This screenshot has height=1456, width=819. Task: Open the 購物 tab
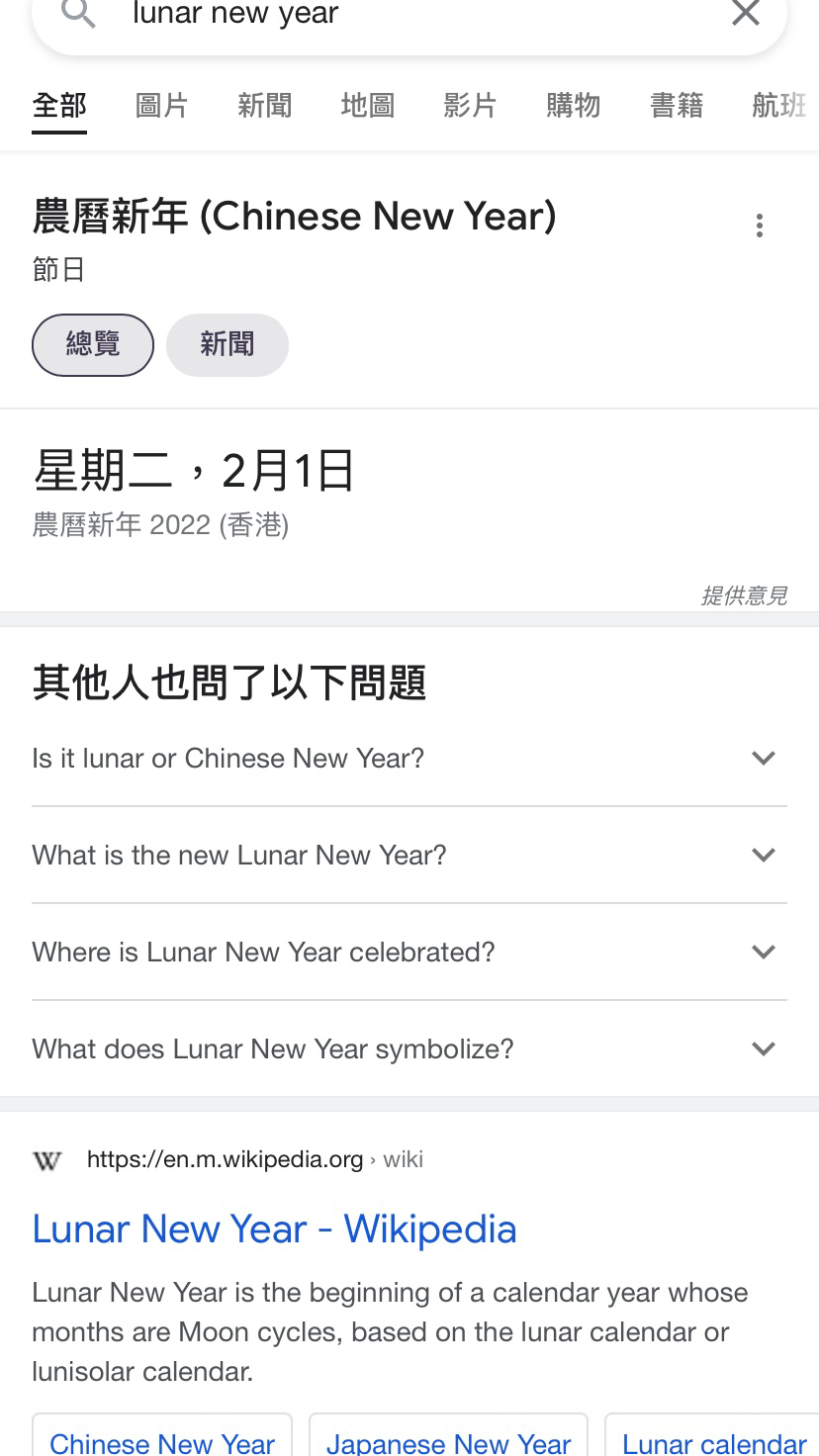coord(573,105)
